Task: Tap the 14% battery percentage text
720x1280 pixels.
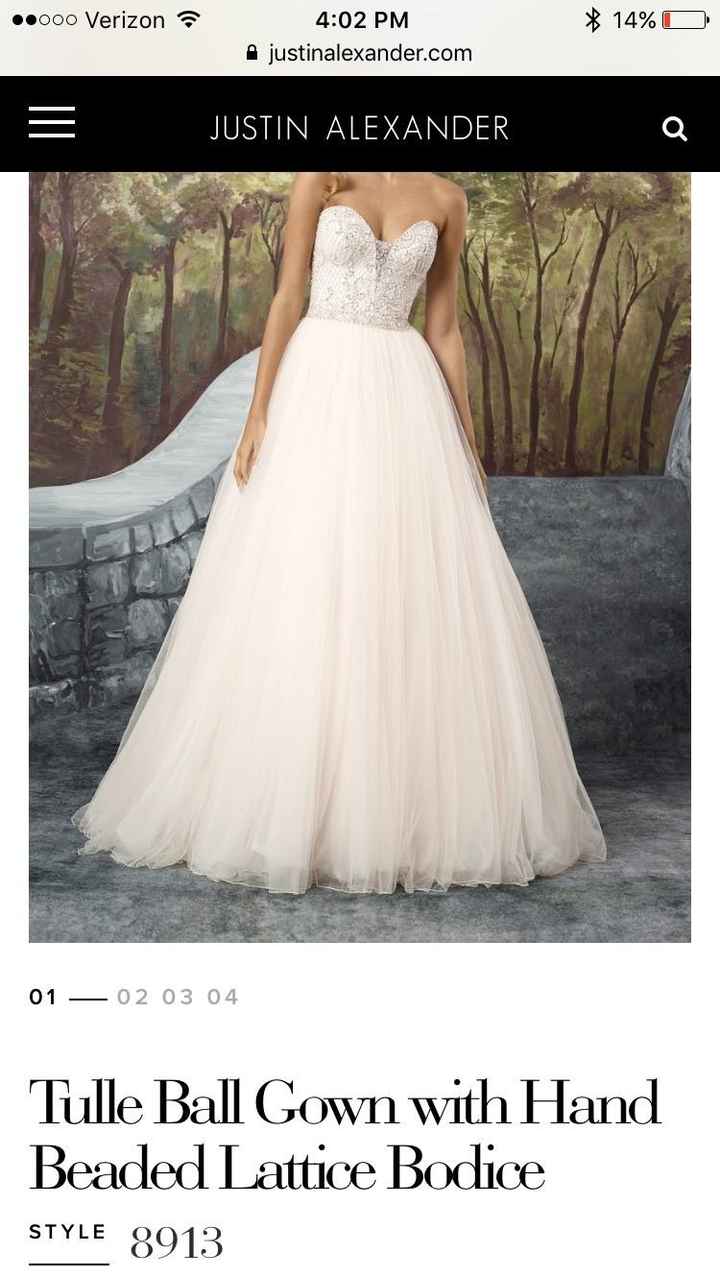Action: coord(635,18)
